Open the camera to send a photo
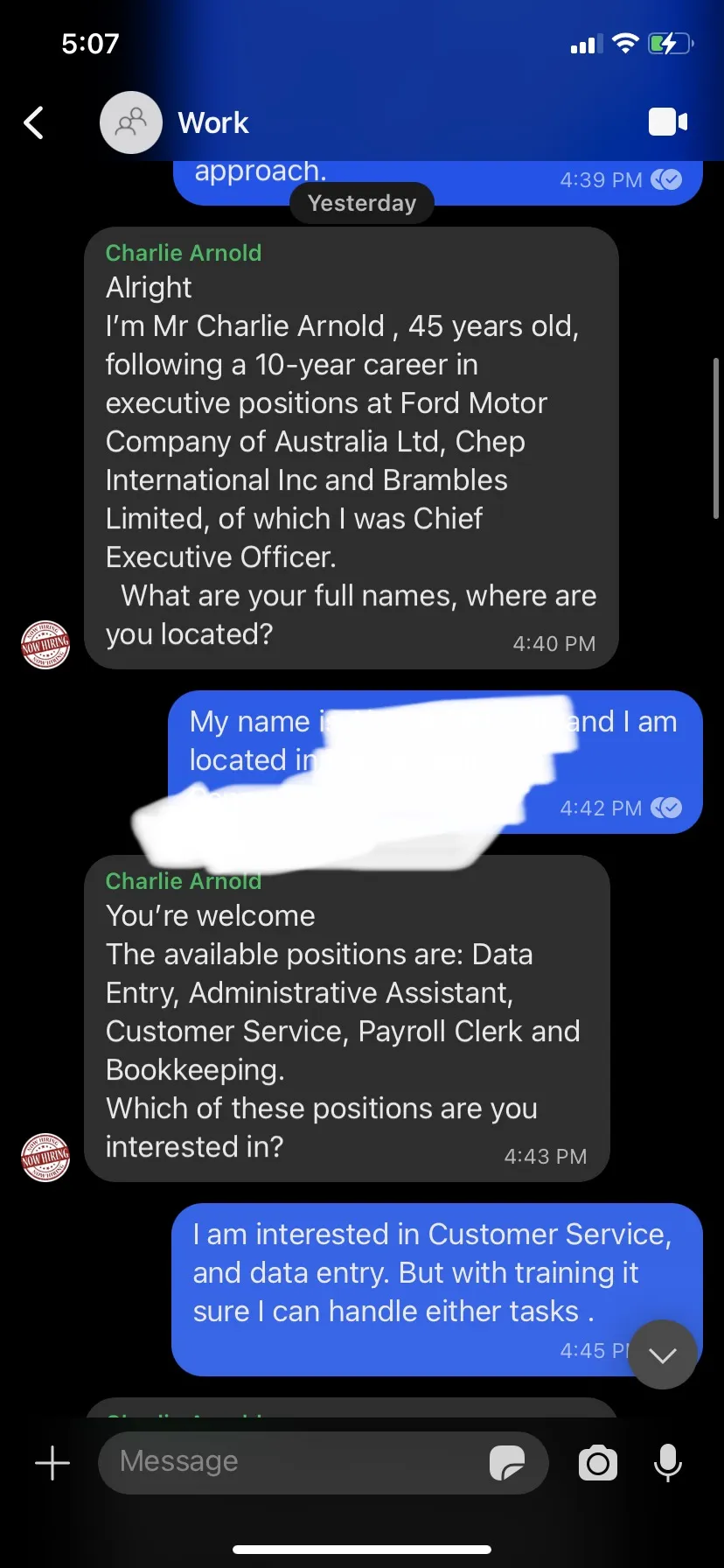This screenshot has height=1568, width=724. 598,1463
